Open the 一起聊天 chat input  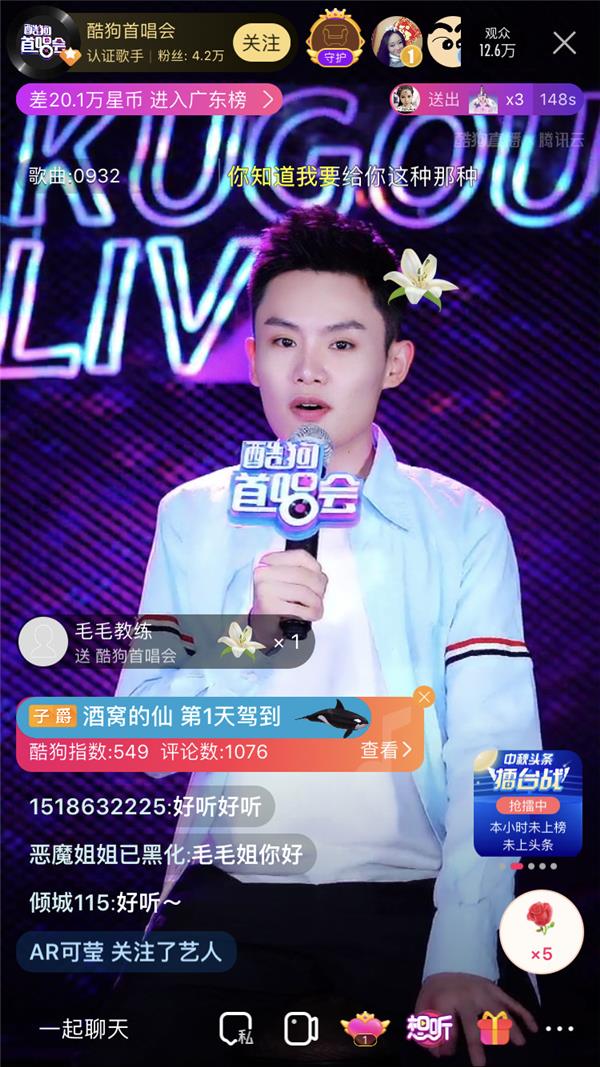click(85, 1028)
